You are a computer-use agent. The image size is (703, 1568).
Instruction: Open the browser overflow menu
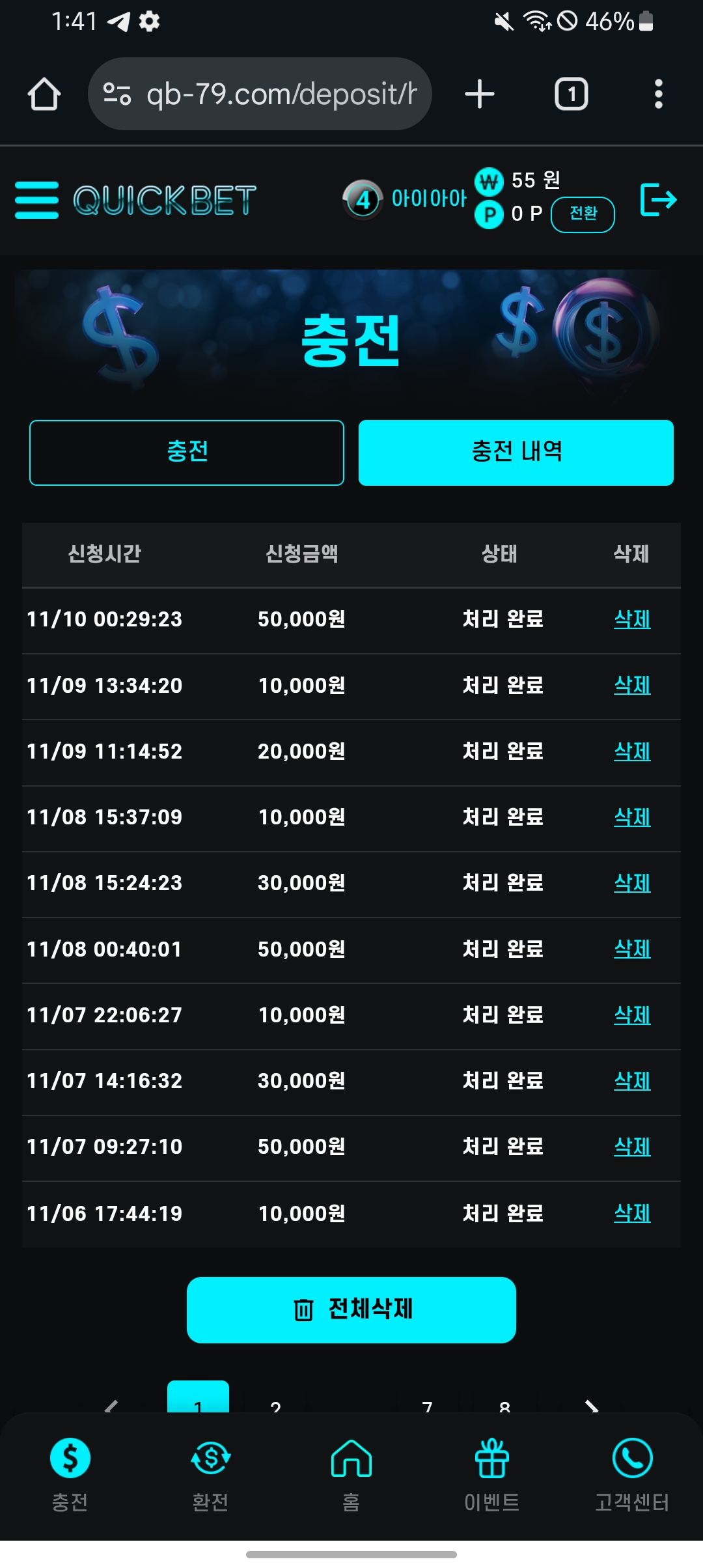click(x=658, y=94)
